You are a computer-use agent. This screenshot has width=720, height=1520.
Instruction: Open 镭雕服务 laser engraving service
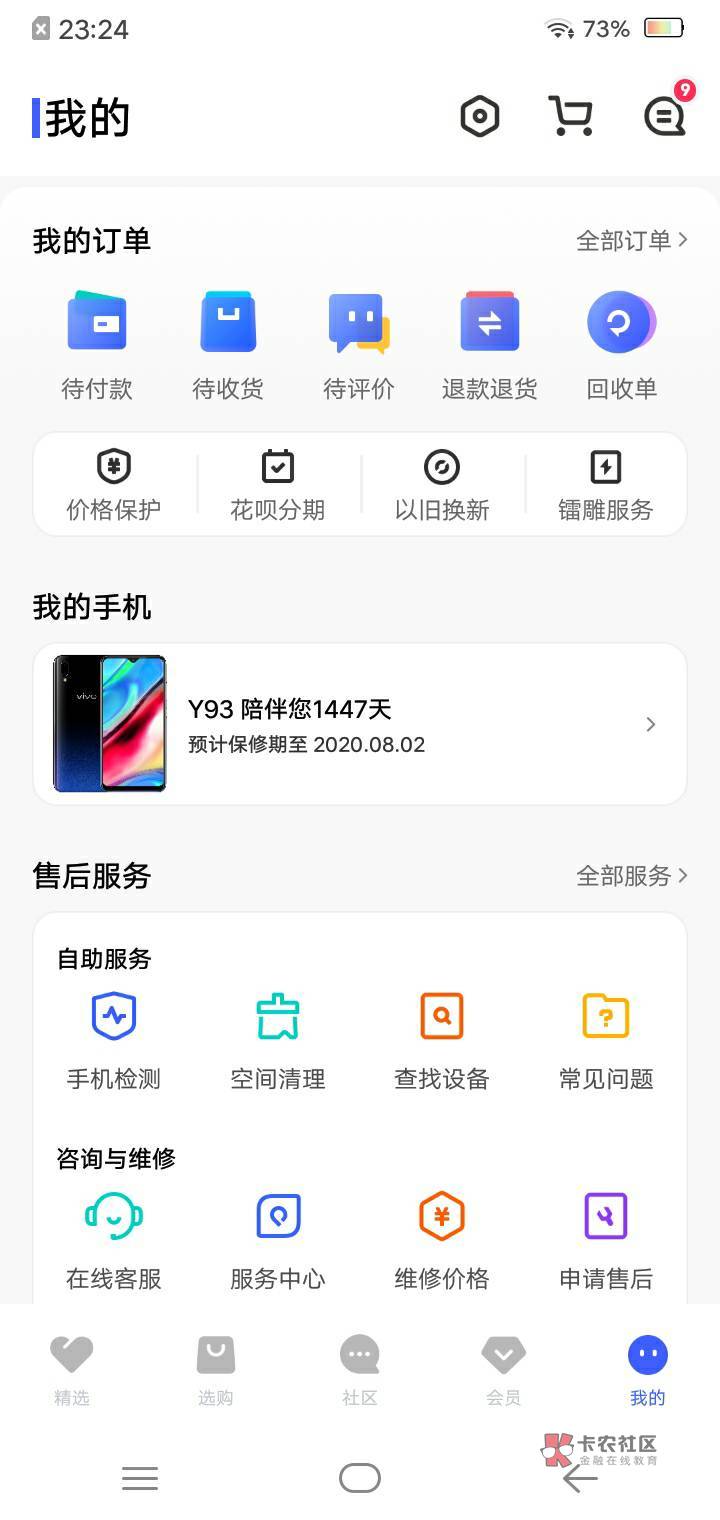coord(606,485)
